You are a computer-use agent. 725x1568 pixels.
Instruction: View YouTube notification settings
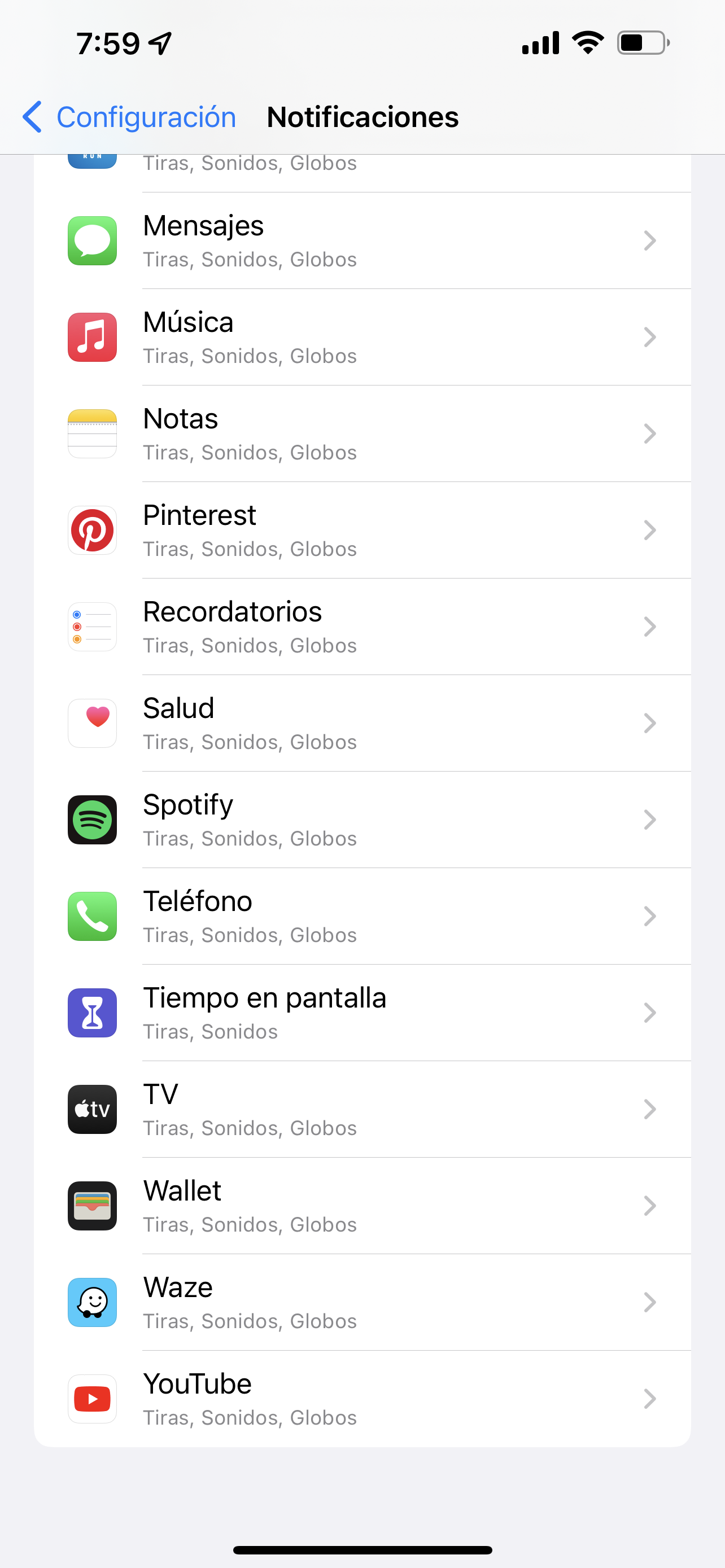[361, 1399]
